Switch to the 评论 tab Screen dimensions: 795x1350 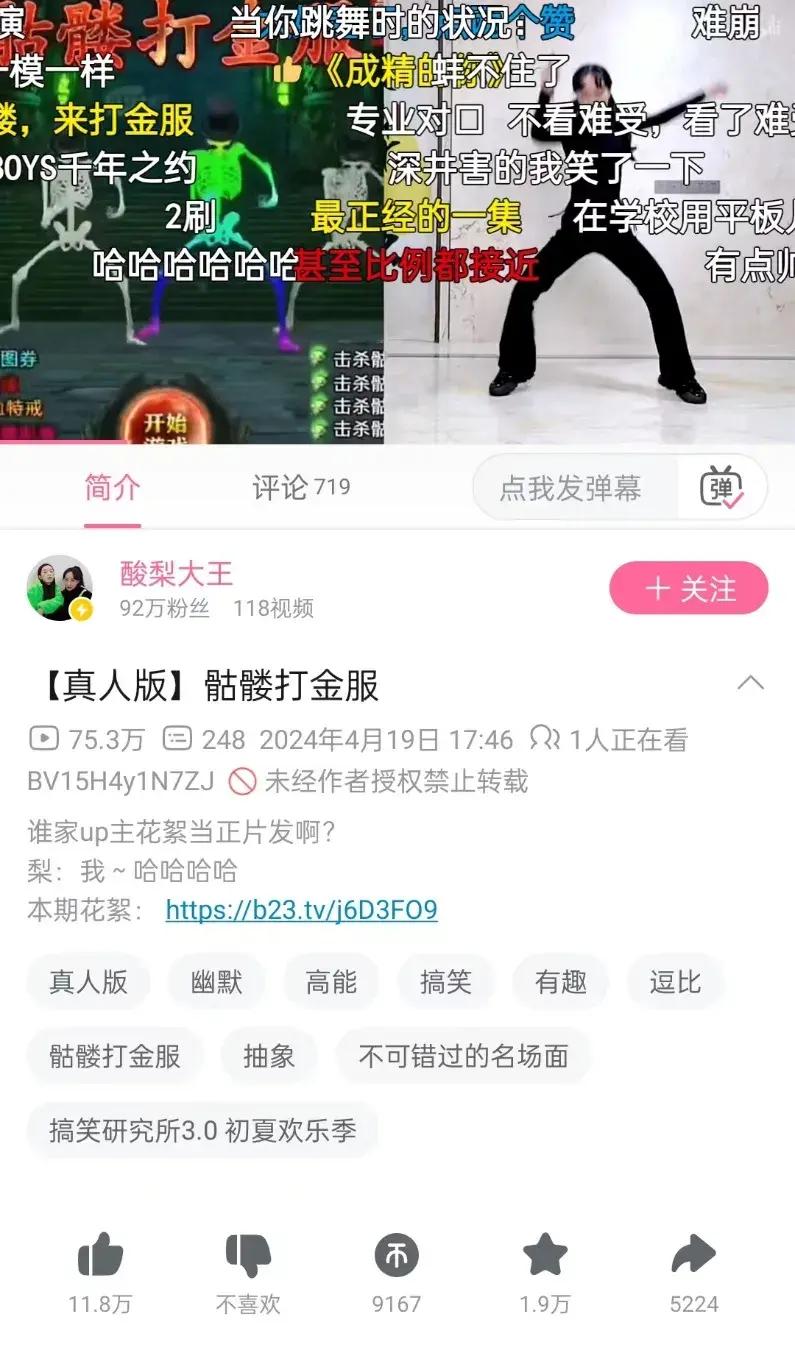point(300,488)
